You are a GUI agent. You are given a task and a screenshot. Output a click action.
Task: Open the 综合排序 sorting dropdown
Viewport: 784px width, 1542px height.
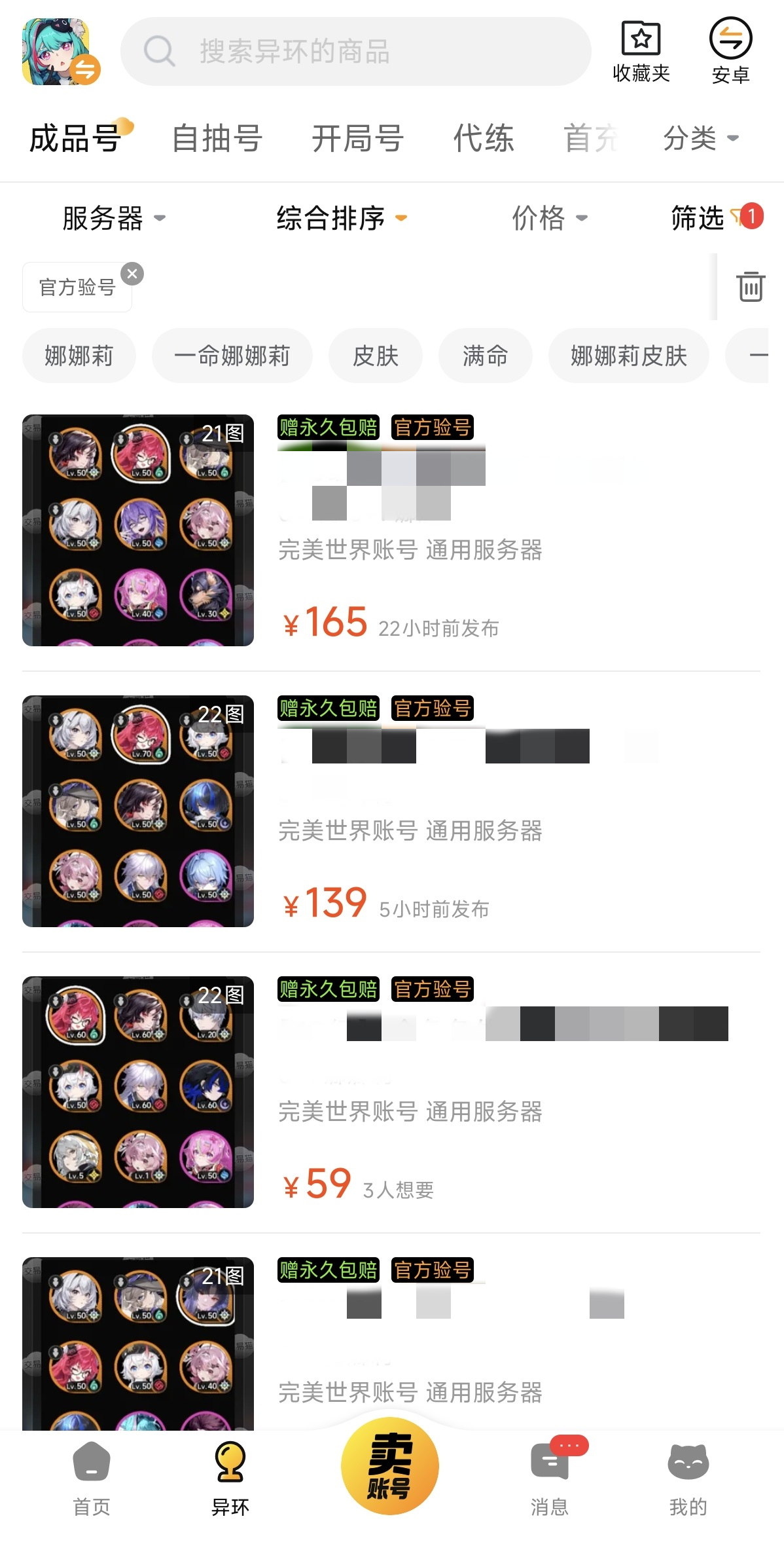pyautogui.click(x=342, y=218)
